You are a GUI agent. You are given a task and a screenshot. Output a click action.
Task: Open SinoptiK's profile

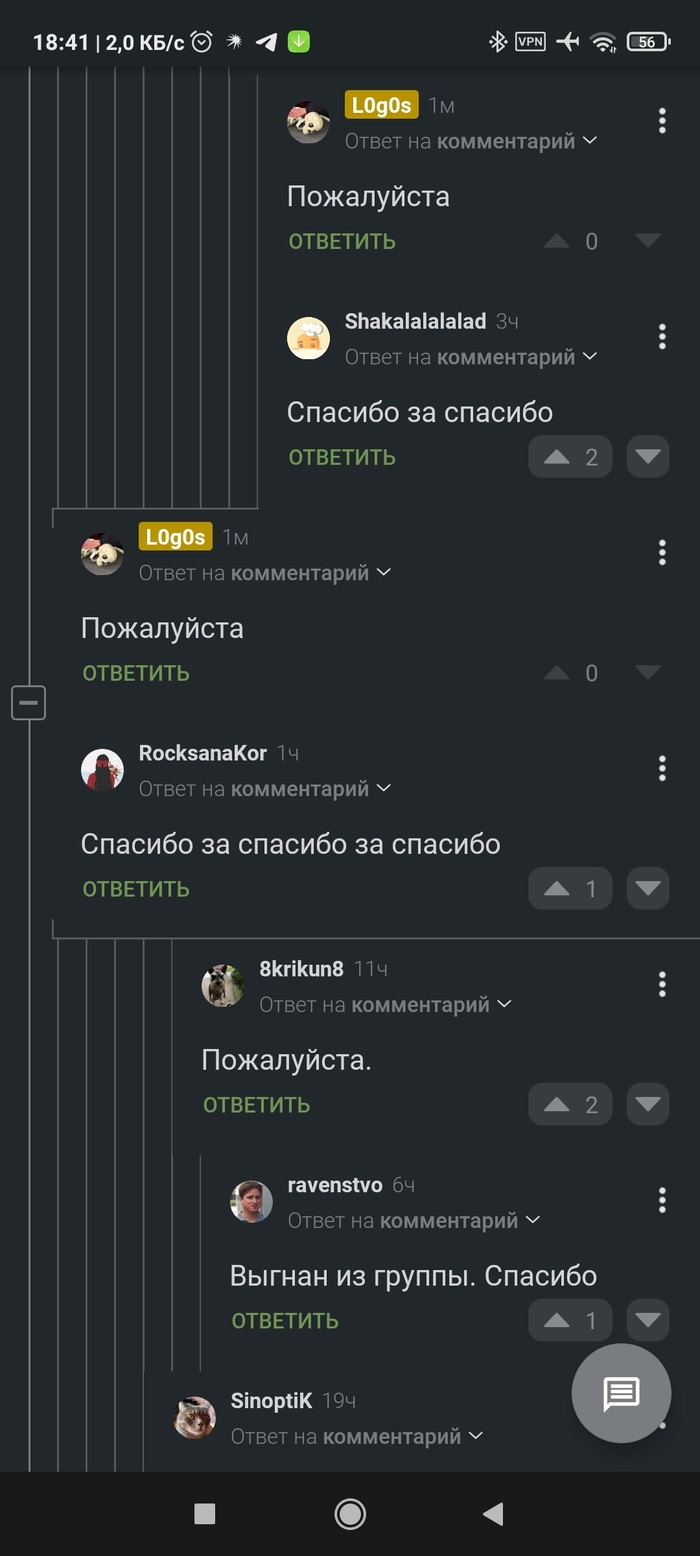pyautogui.click(x=271, y=1401)
